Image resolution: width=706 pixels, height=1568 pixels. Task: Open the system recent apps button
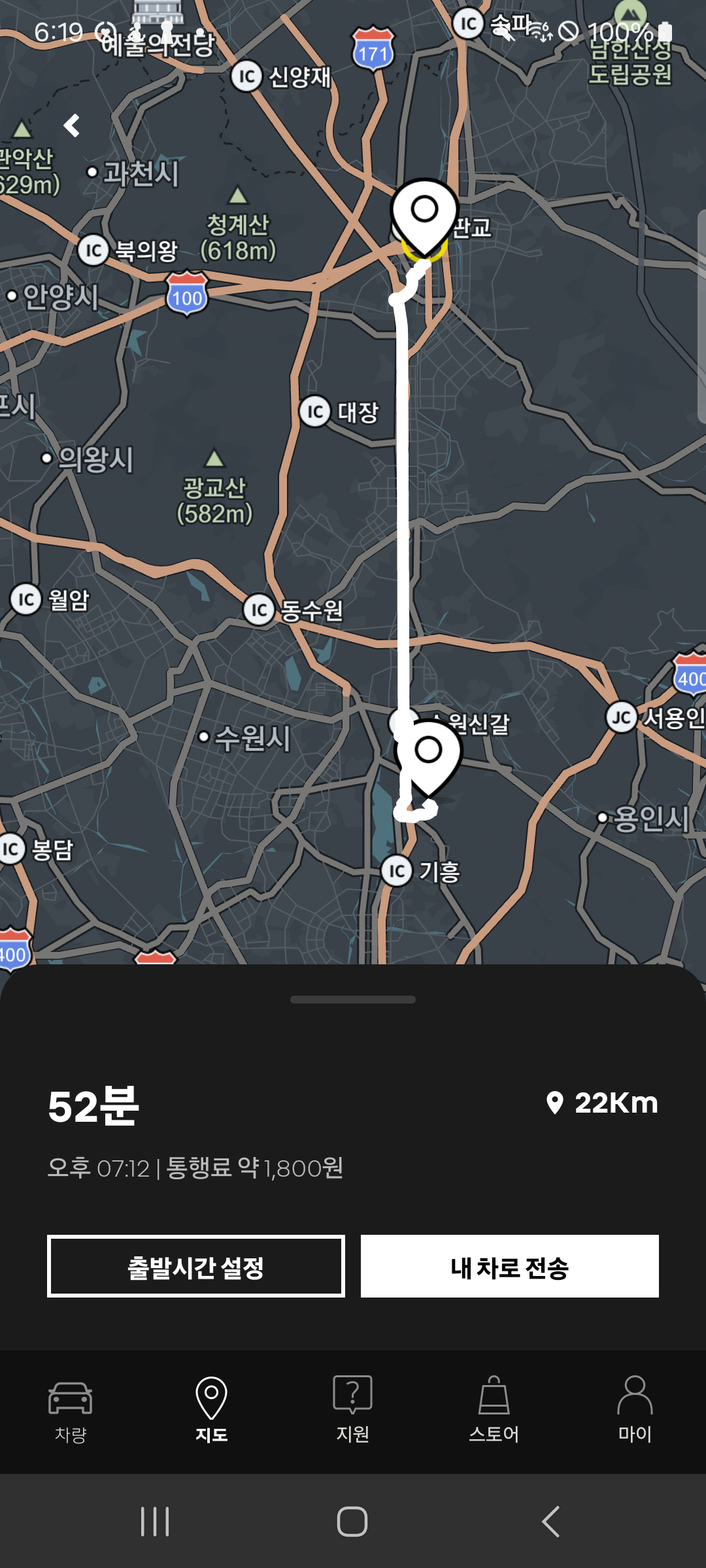156,1522
